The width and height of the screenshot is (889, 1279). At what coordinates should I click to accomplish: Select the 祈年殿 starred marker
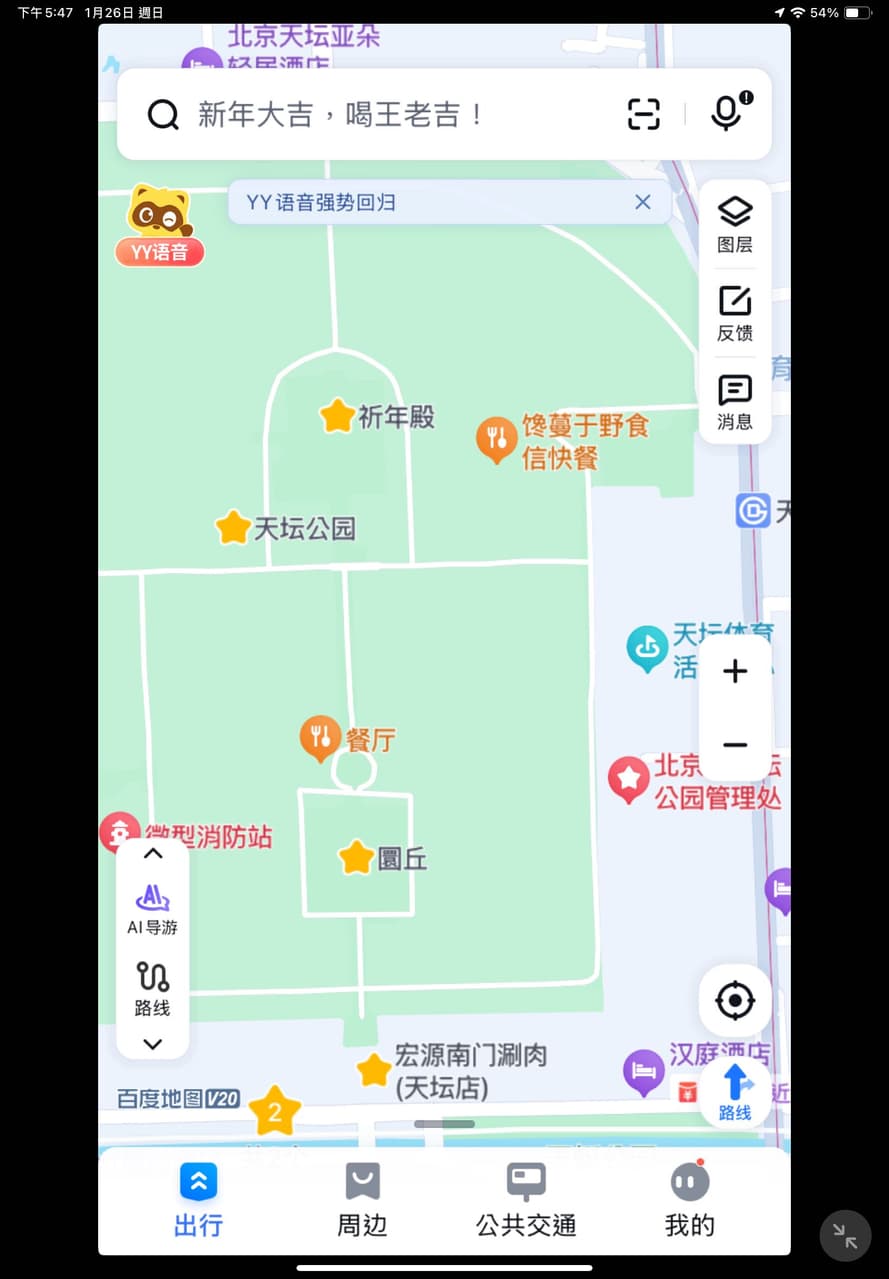338,416
